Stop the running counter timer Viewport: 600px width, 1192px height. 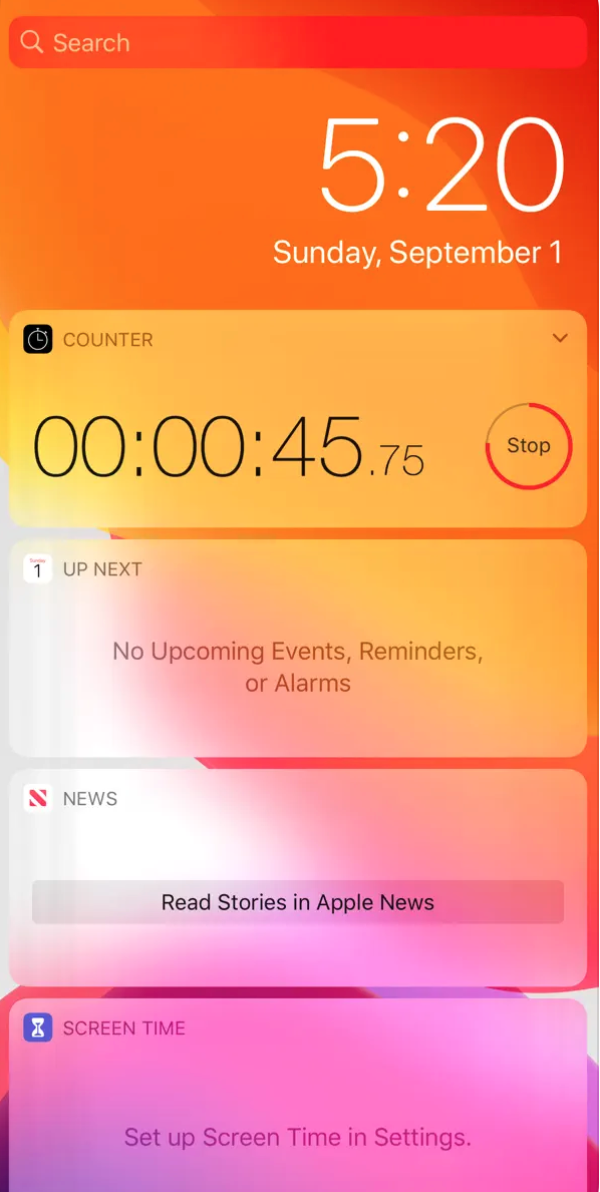point(528,446)
